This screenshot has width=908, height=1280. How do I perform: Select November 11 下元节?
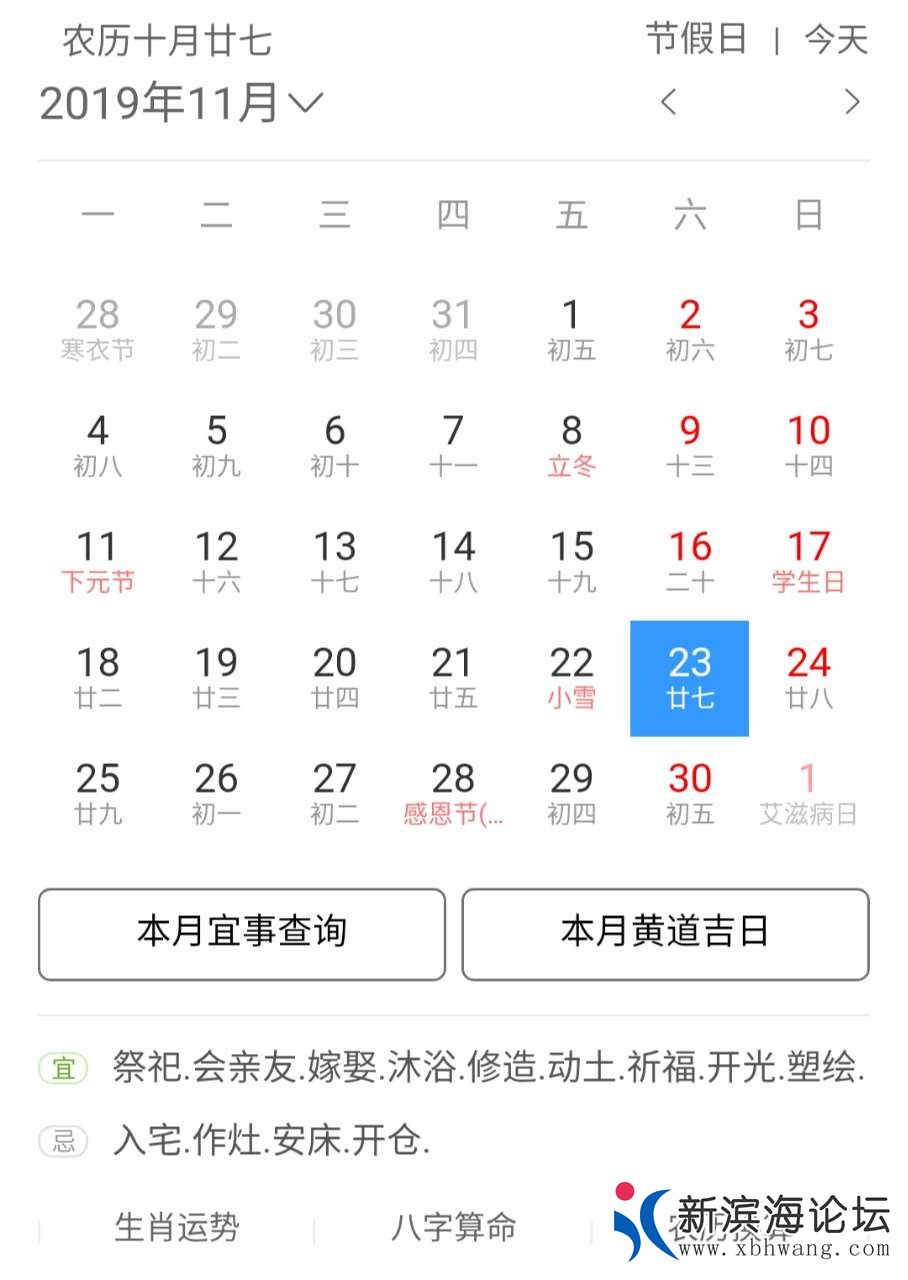coord(98,562)
